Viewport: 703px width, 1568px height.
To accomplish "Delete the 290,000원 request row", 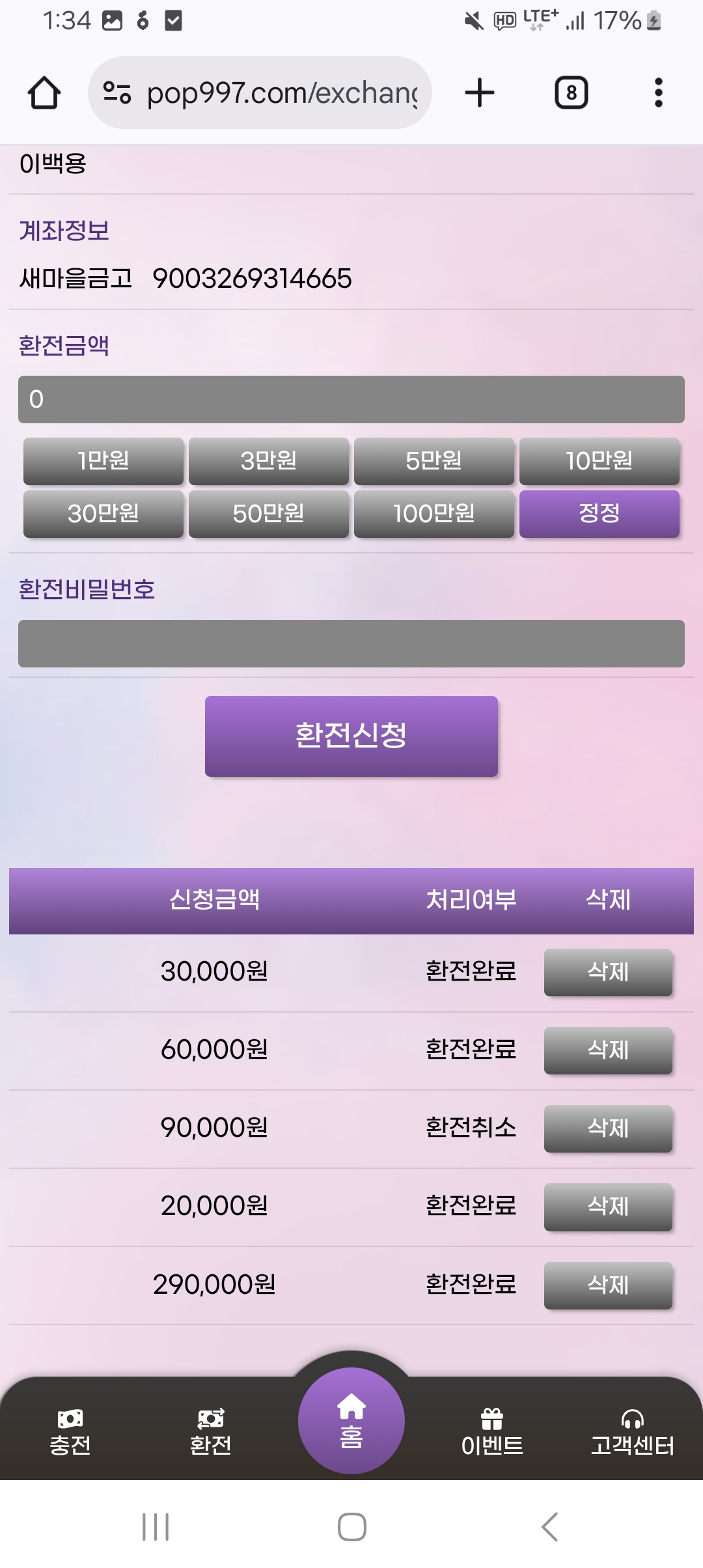I will point(608,1285).
